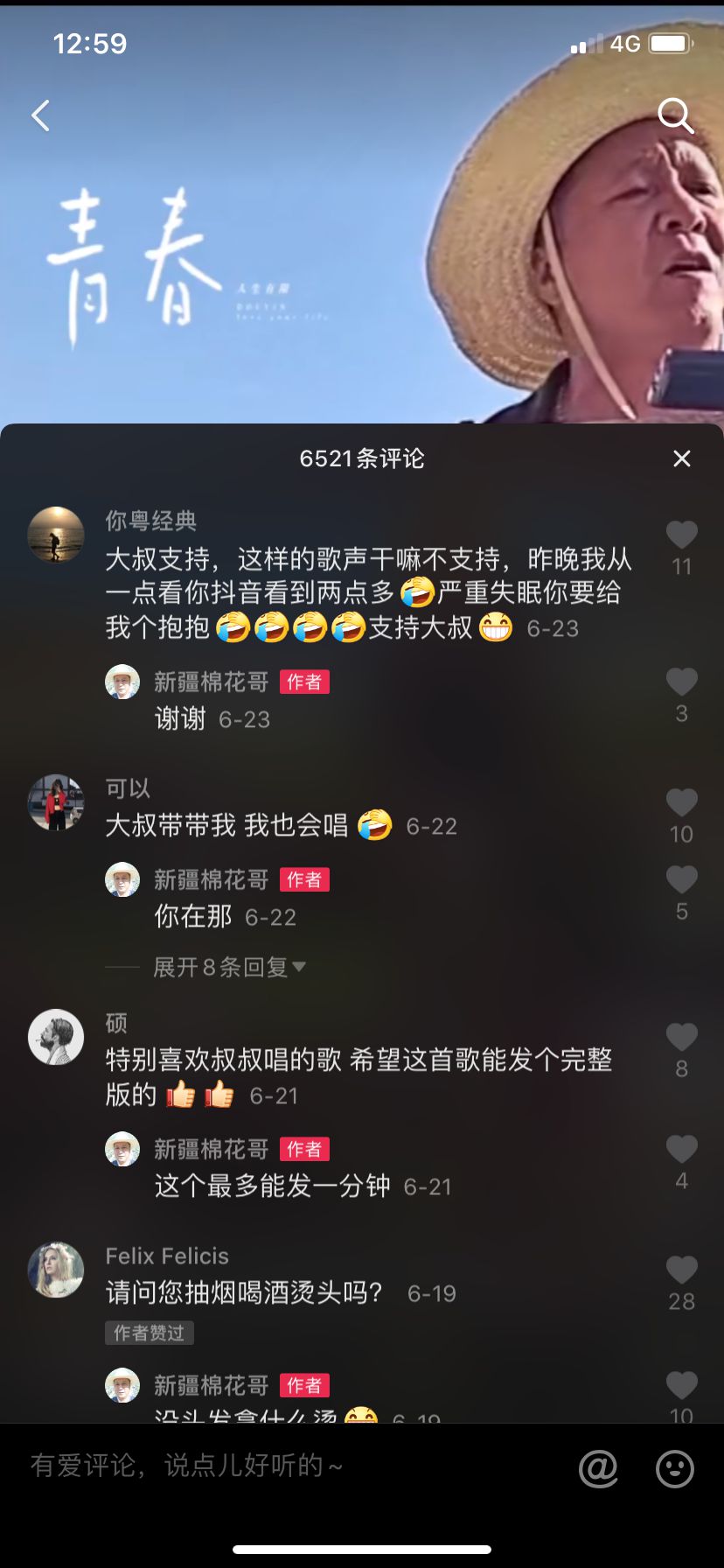Screen dimensions: 724x1568
Task: Like 可以's comment 大叔带带我
Action: pyautogui.click(x=682, y=803)
